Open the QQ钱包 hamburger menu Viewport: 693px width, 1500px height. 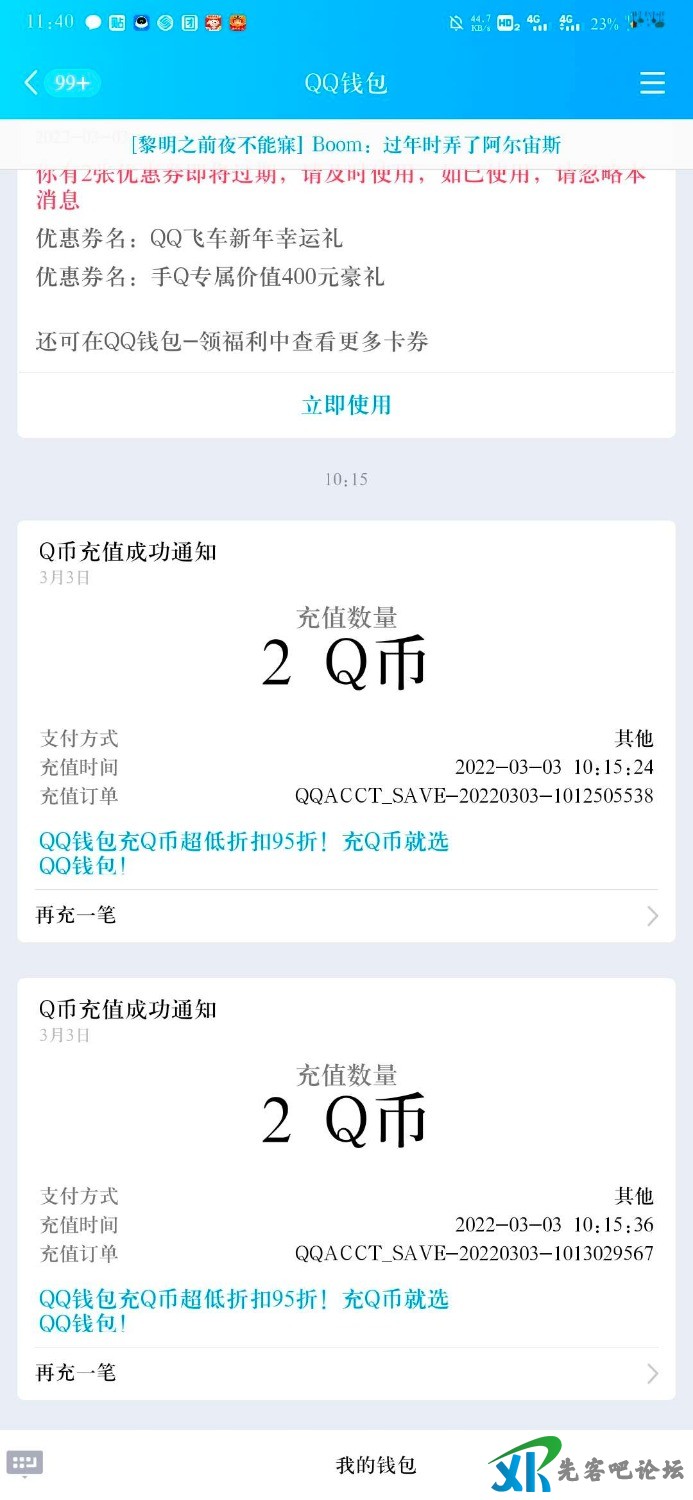click(652, 83)
